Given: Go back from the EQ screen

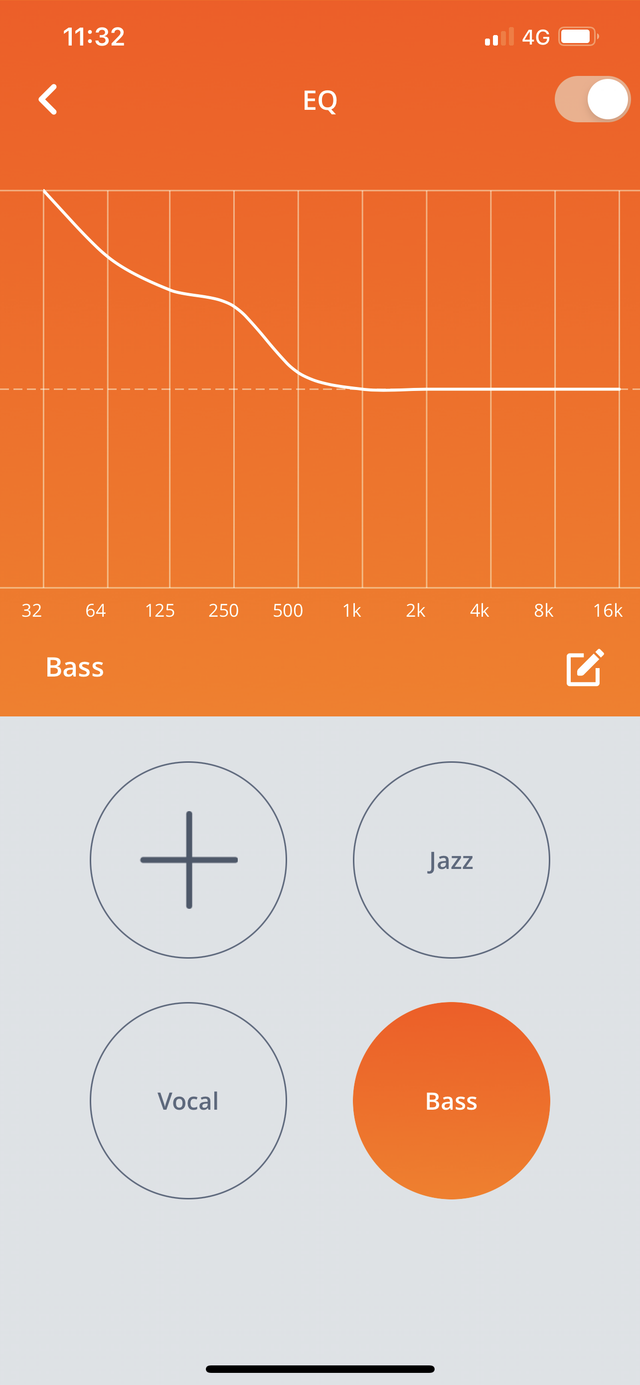Looking at the screenshot, I should [x=47, y=100].
